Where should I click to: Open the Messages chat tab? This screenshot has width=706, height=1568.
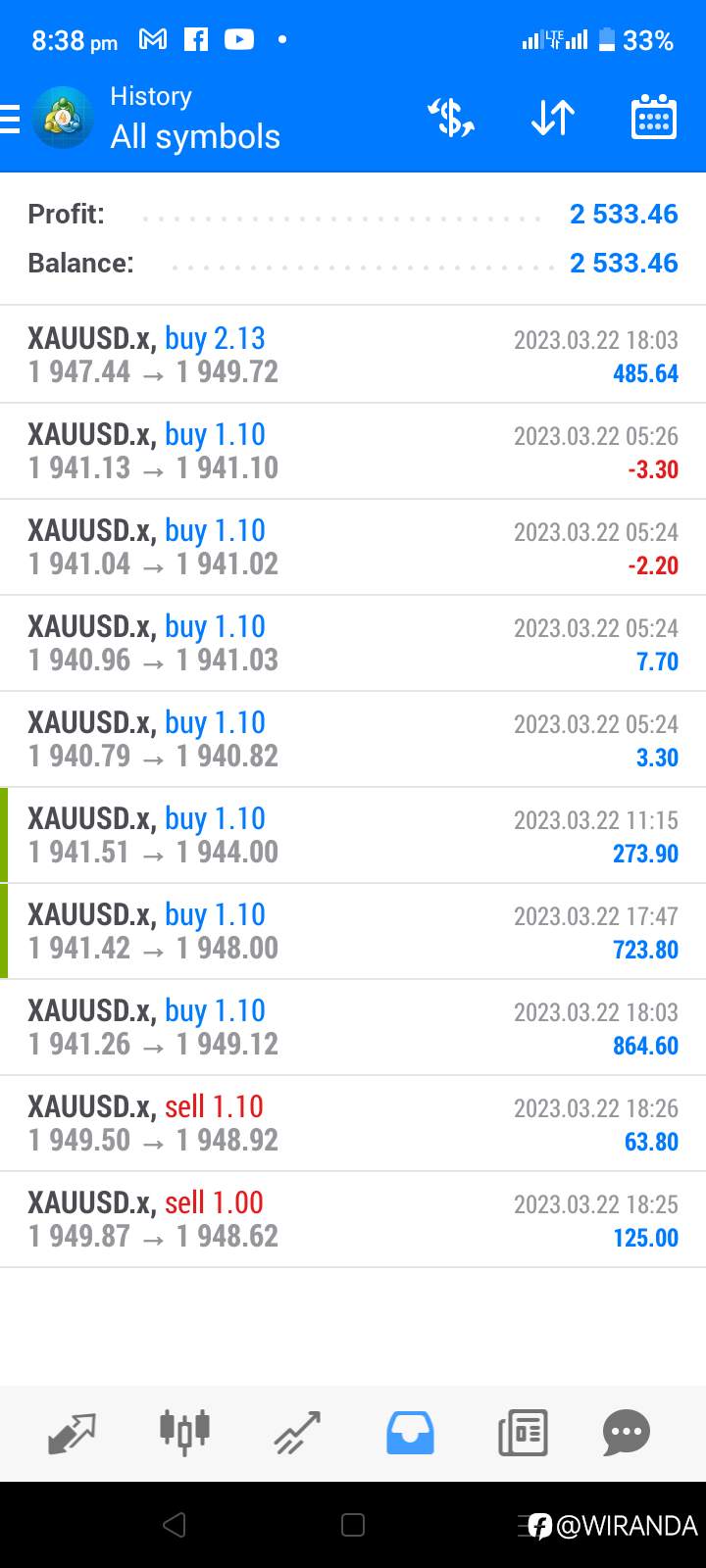pos(627,1433)
